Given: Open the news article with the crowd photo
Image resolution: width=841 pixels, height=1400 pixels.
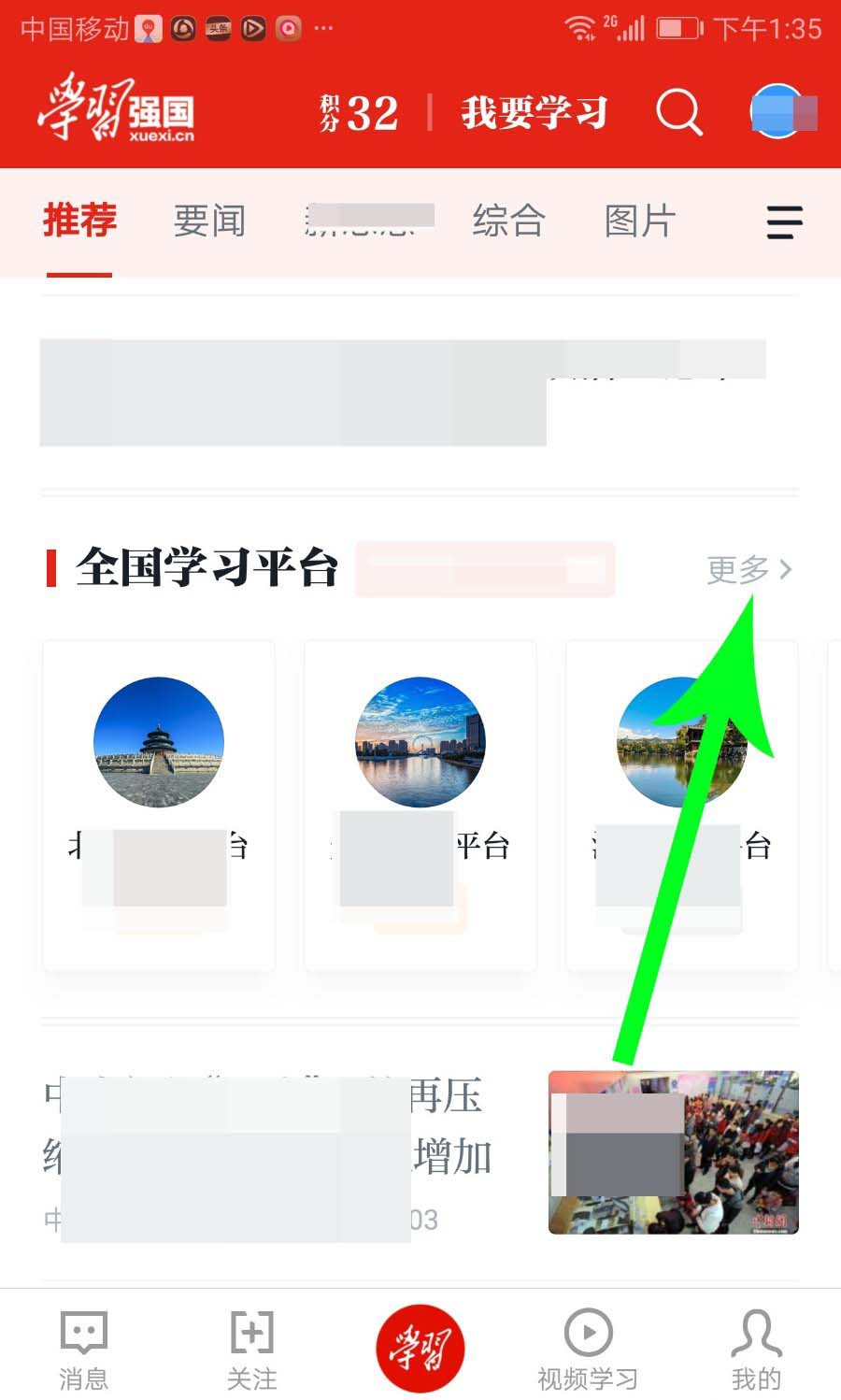Looking at the screenshot, I should click(x=420, y=1151).
